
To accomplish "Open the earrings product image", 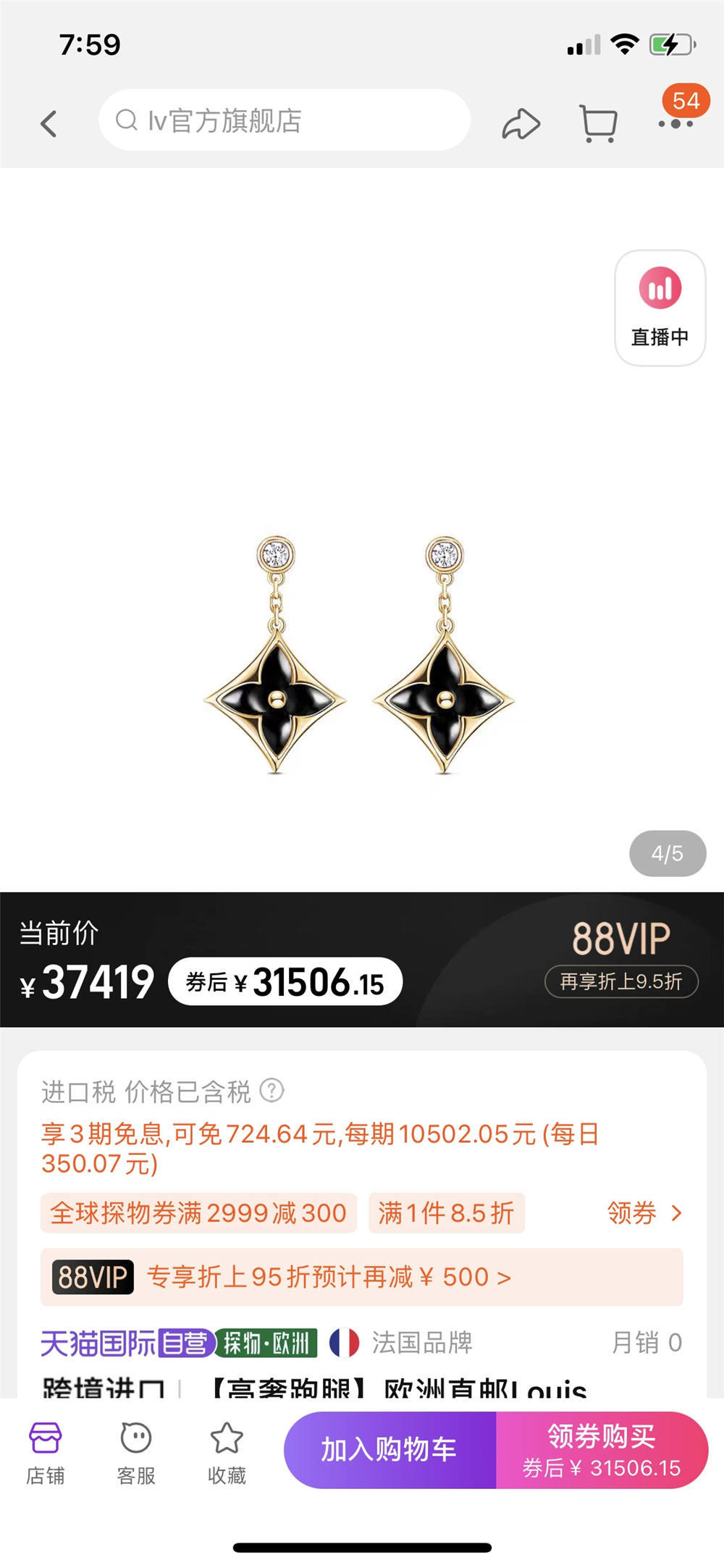I will (360, 655).
